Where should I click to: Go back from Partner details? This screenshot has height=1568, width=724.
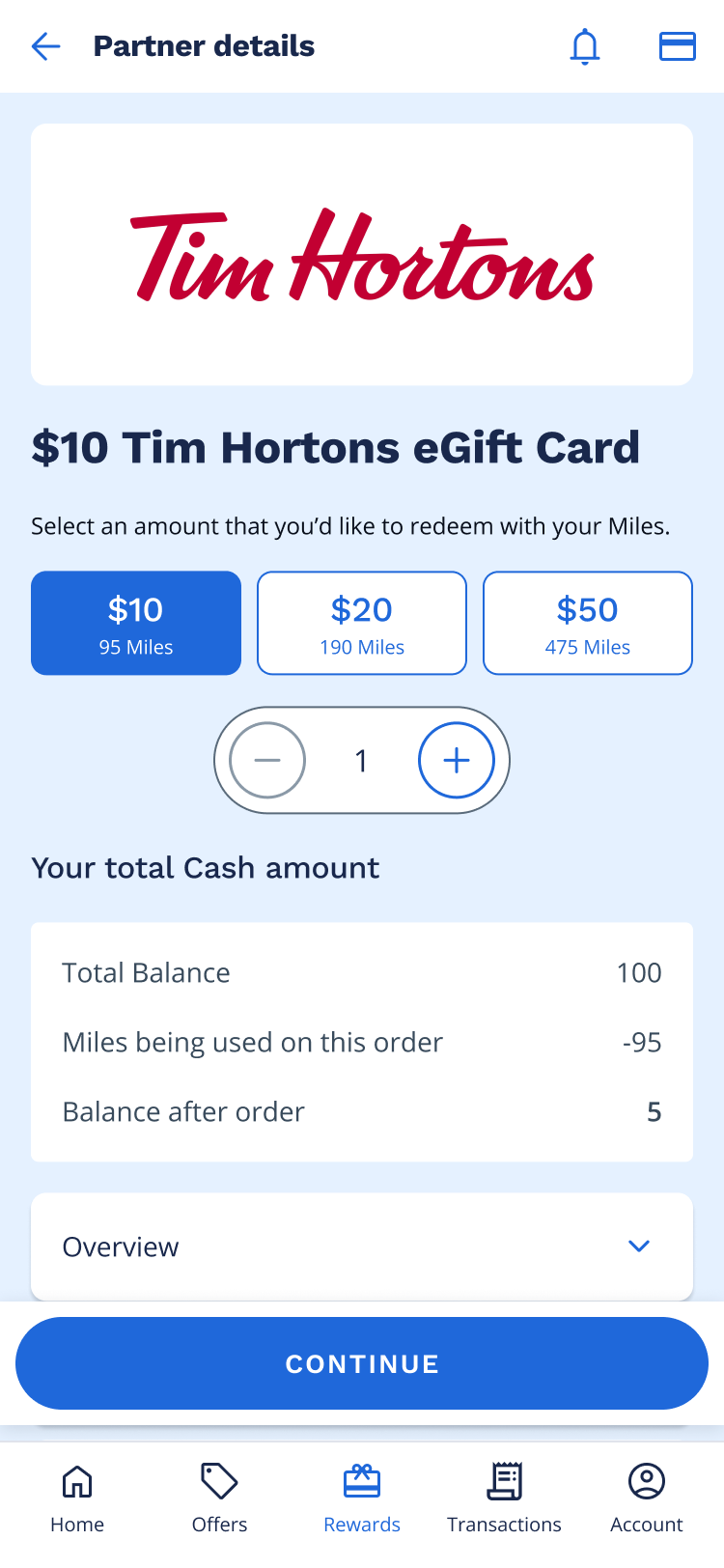[x=45, y=46]
